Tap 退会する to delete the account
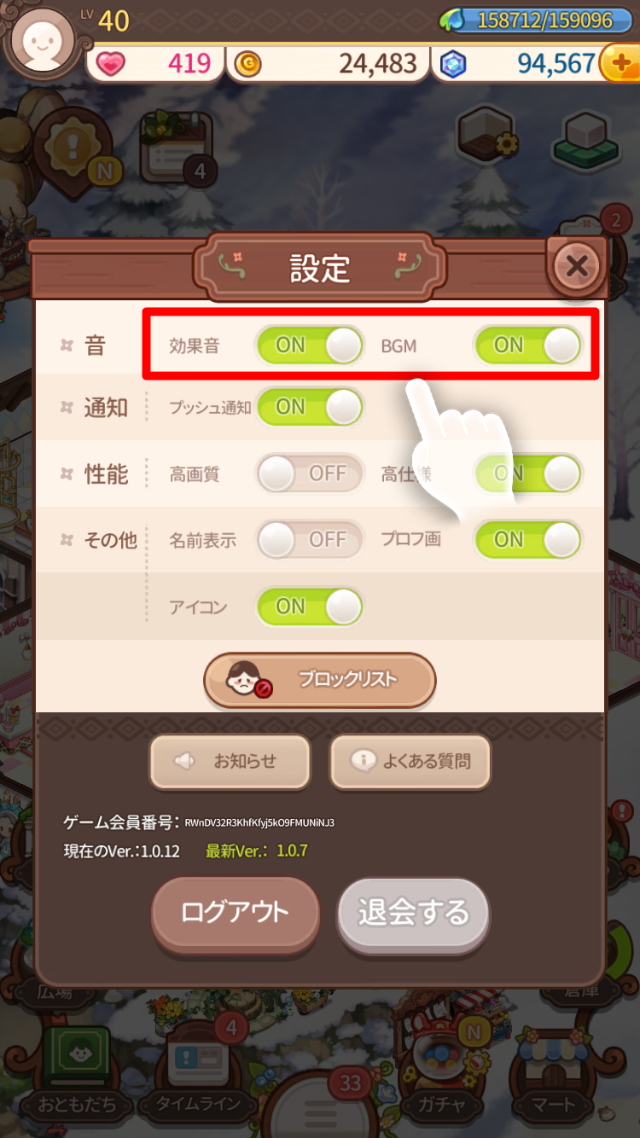 [x=413, y=912]
